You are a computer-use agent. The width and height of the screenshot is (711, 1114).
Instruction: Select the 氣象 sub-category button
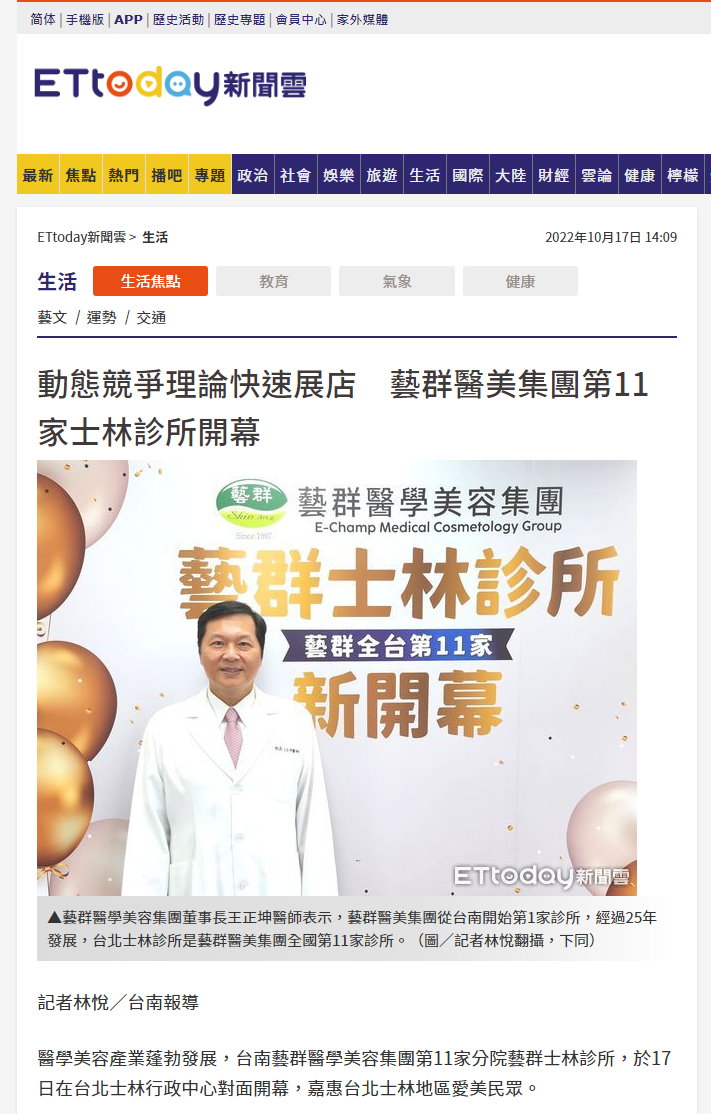(x=397, y=282)
